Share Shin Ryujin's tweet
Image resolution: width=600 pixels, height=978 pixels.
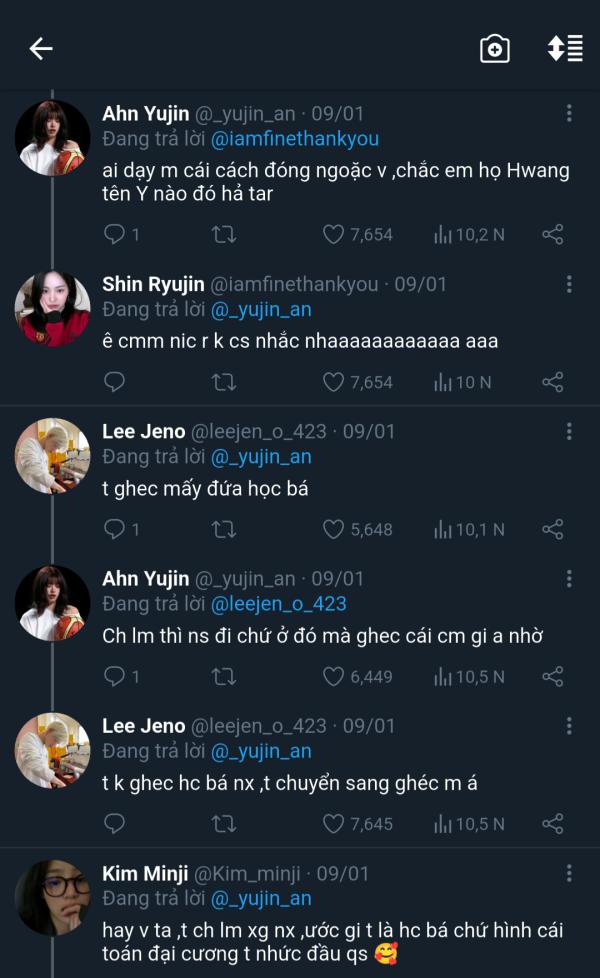pos(553,382)
